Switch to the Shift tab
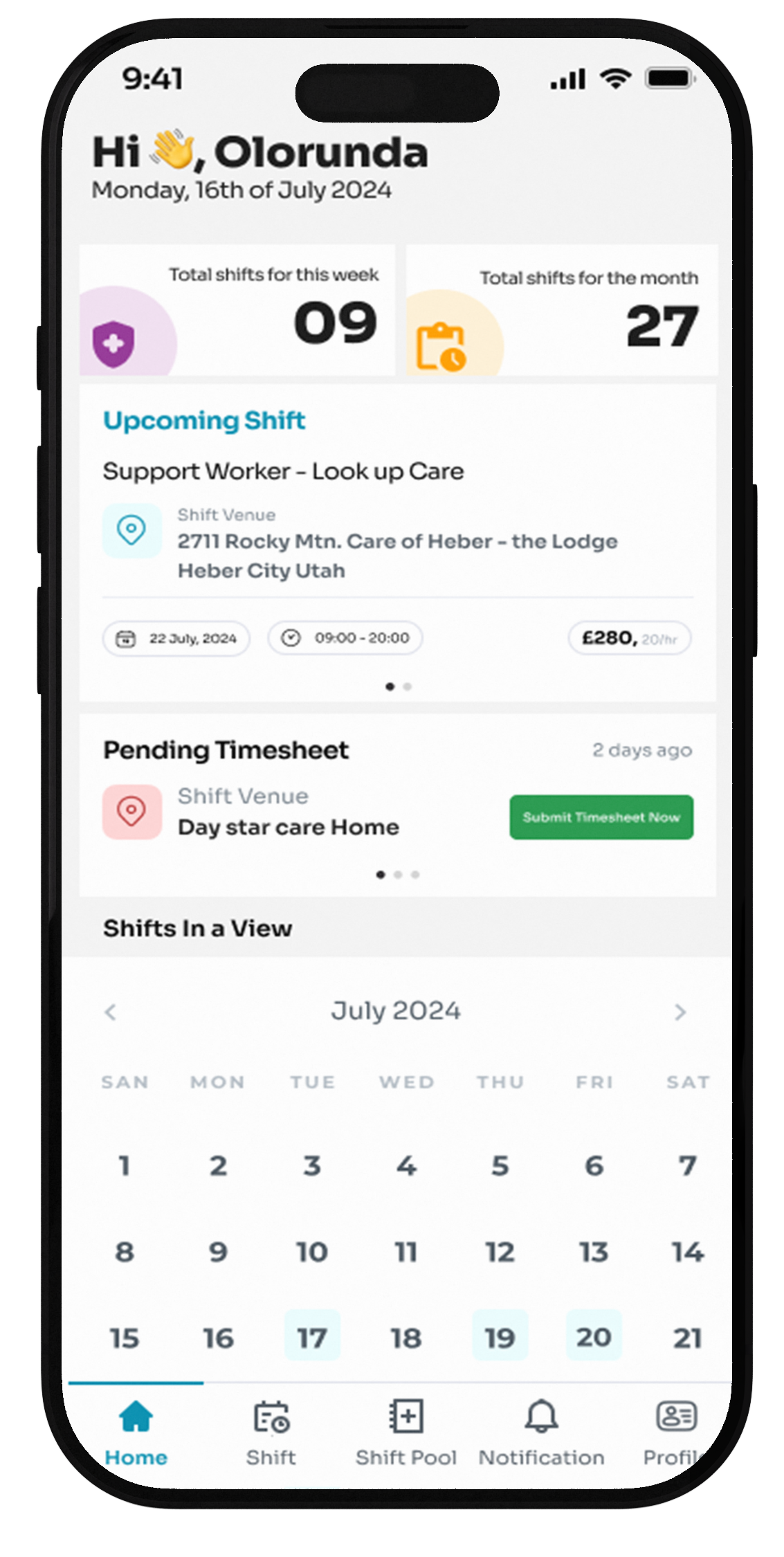 [271, 1432]
